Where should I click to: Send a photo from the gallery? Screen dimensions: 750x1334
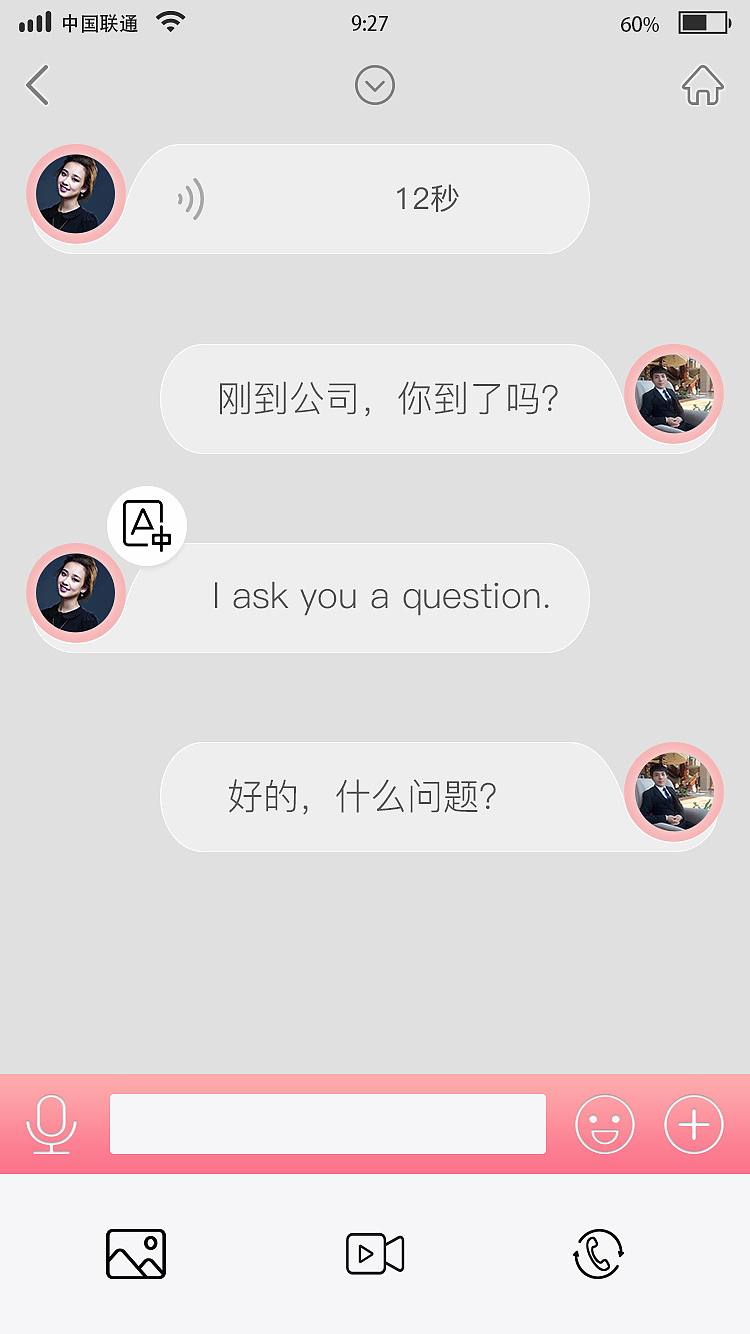[136, 1254]
